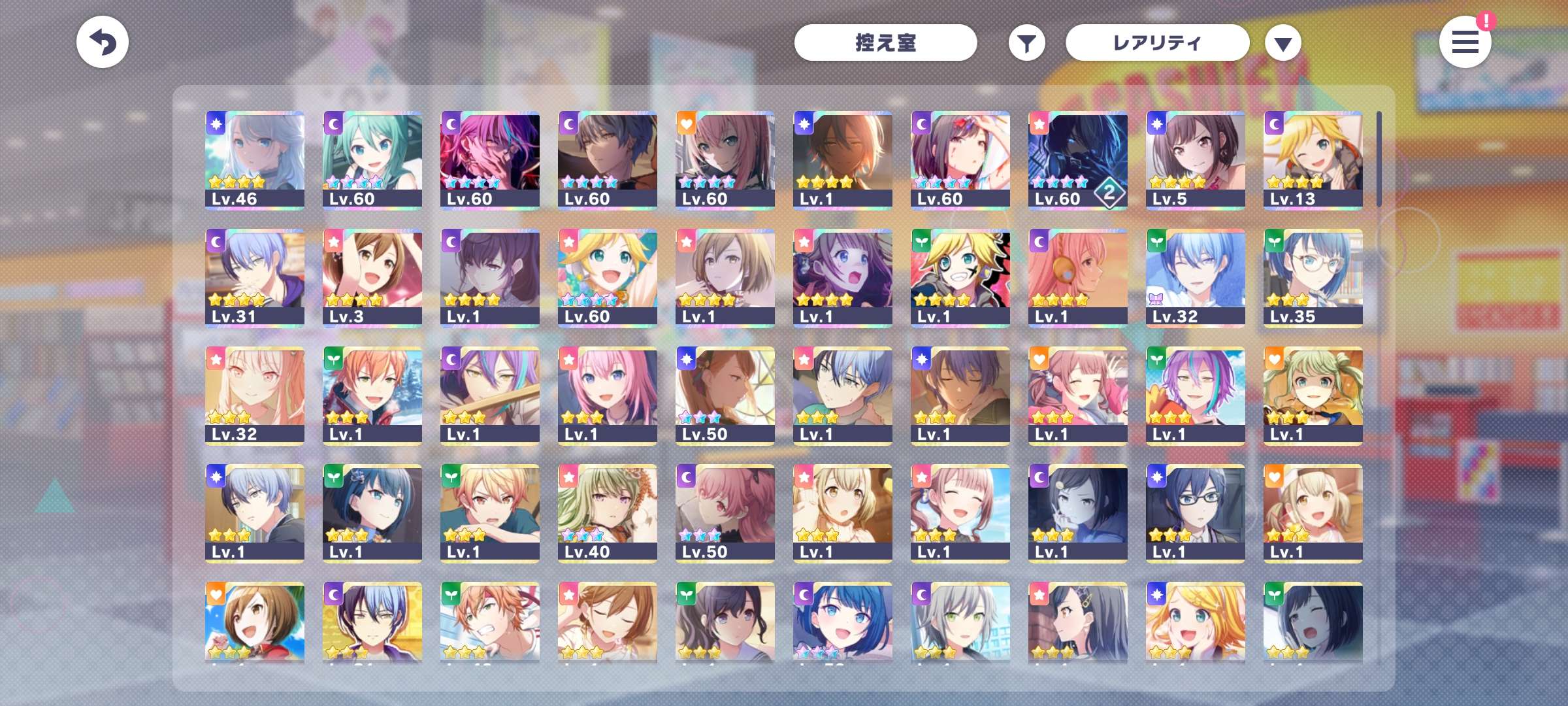Select the Lv.46 four-star card
Viewport: 1568px width, 706px height.
(255, 160)
